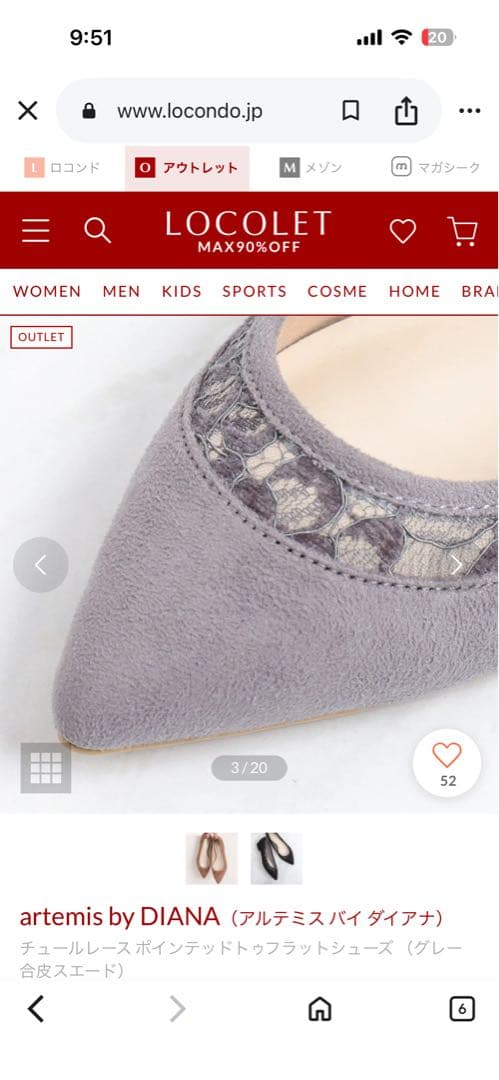Select the SPORTS category
The image size is (499, 1080).
pyautogui.click(x=254, y=291)
